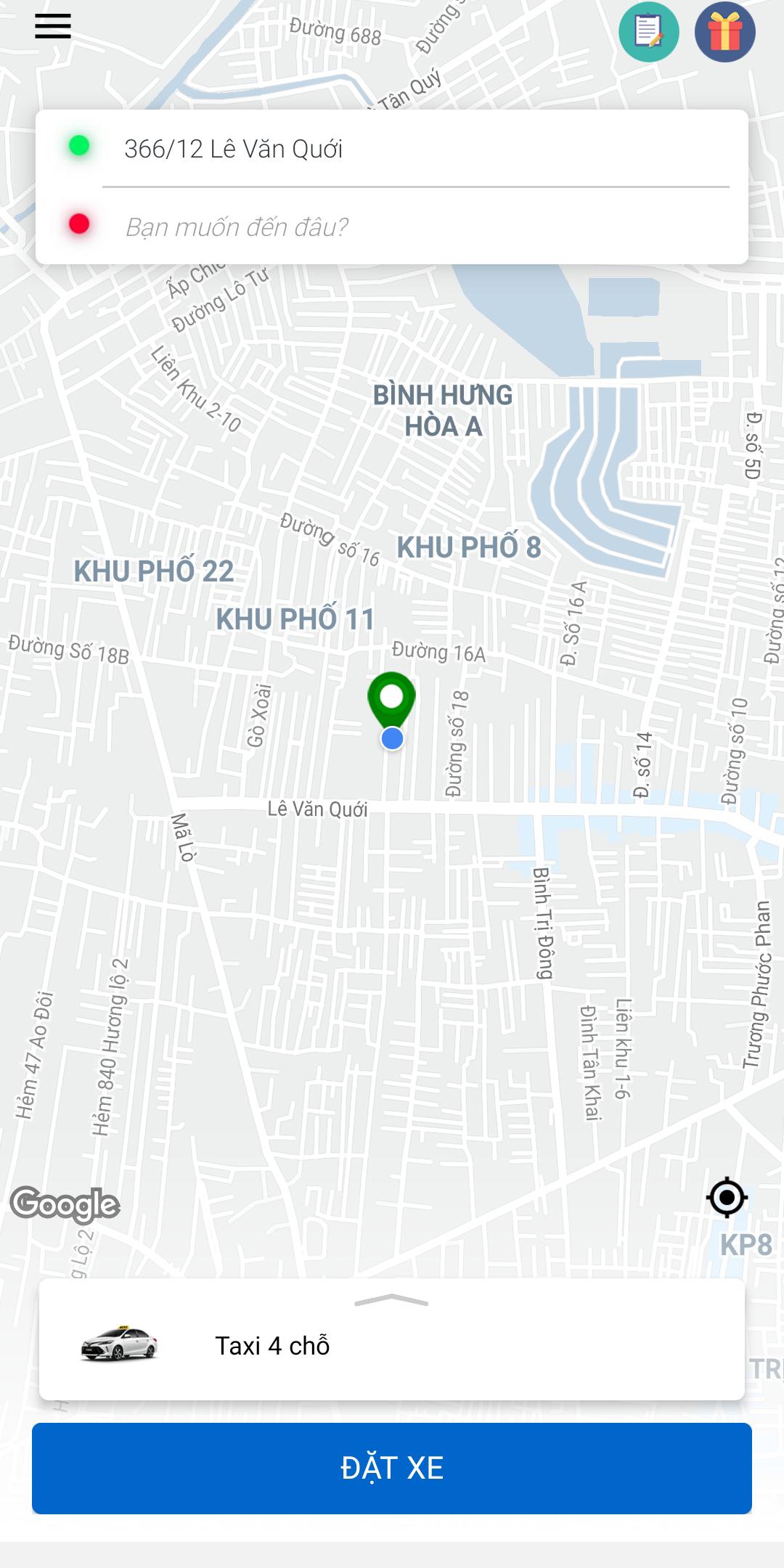
Task: Expand the vehicle type panel
Action: (x=391, y=1301)
